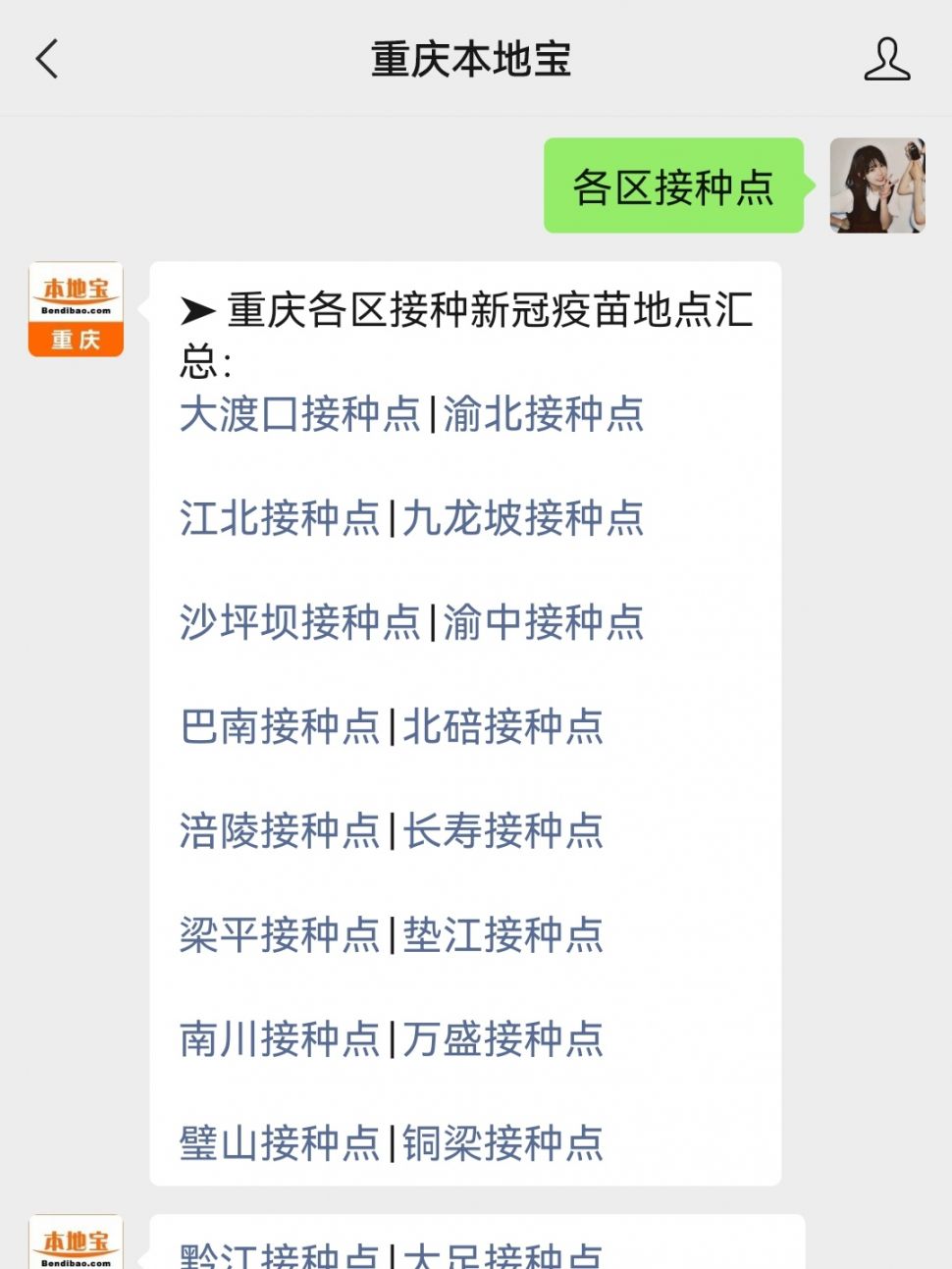Open the 大渡口接种点 link
The height and width of the screenshot is (1269, 952).
pos(300,414)
